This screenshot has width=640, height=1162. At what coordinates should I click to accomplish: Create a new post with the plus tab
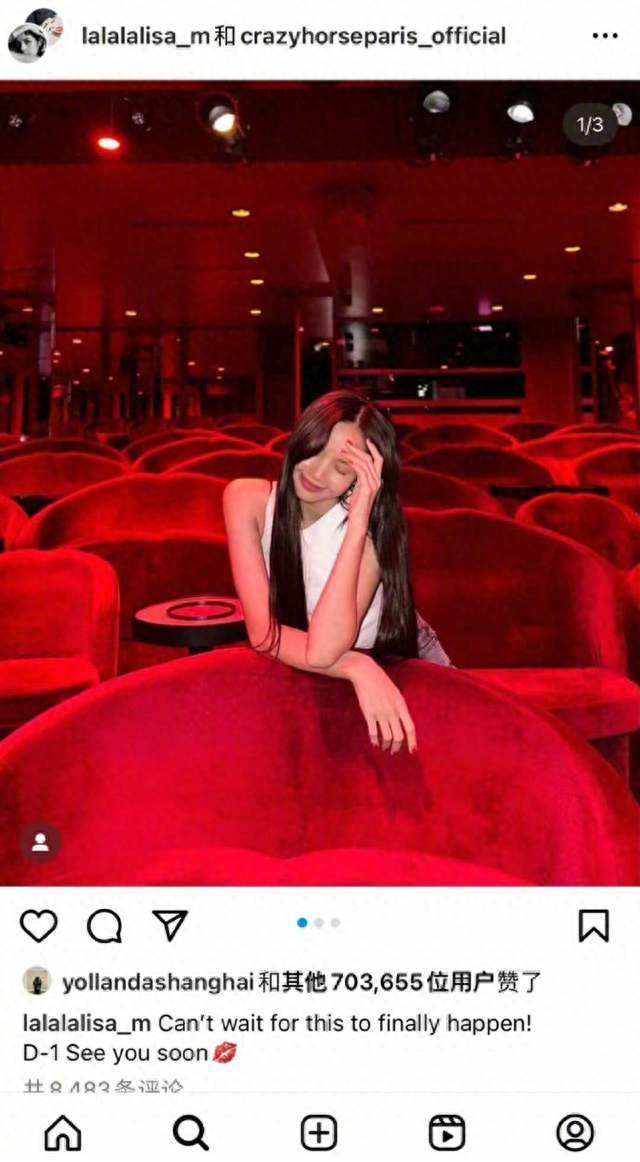click(x=319, y=1132)
